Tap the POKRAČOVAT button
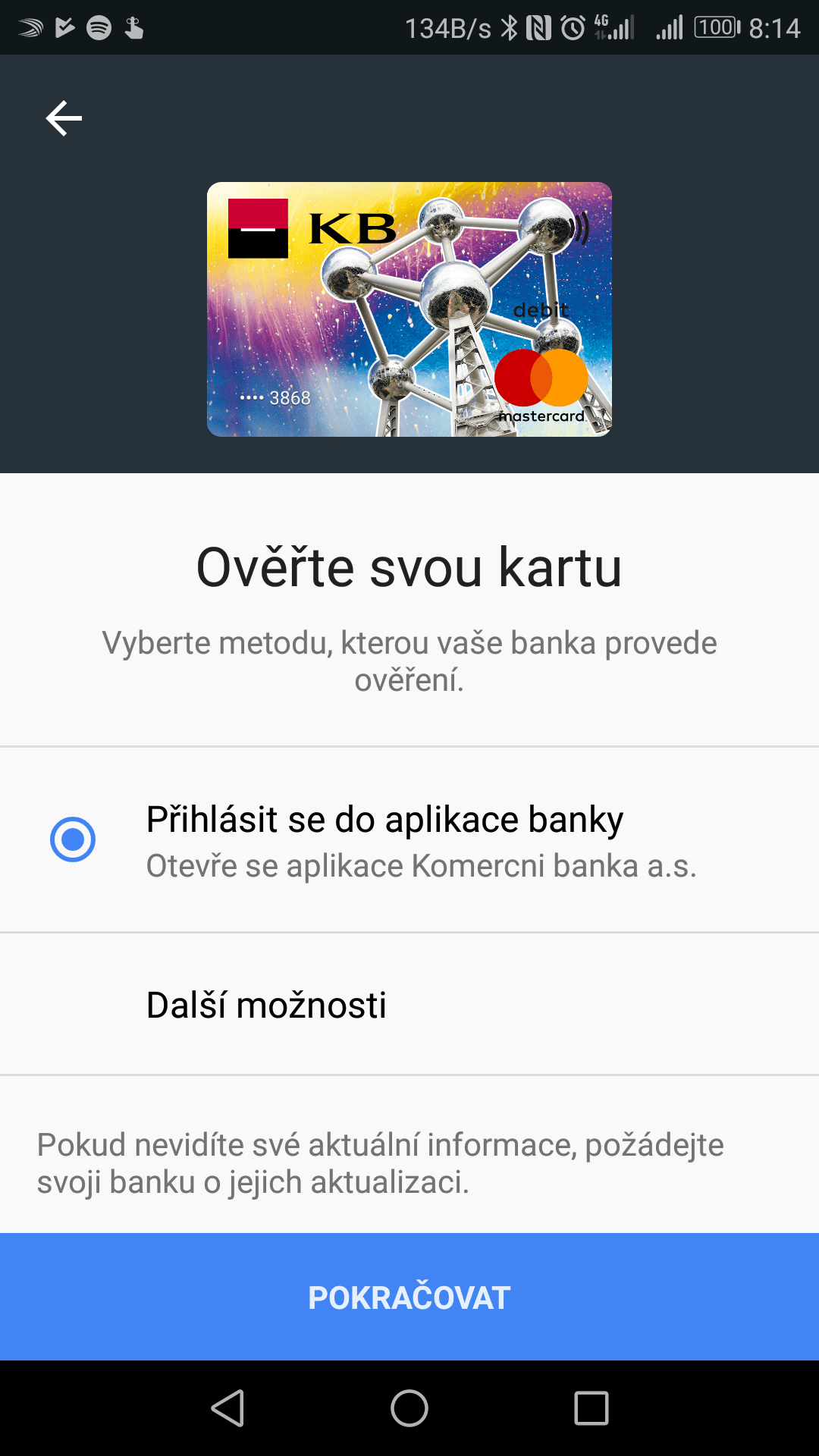The image size is (819, 1456). pos(409,1297)
